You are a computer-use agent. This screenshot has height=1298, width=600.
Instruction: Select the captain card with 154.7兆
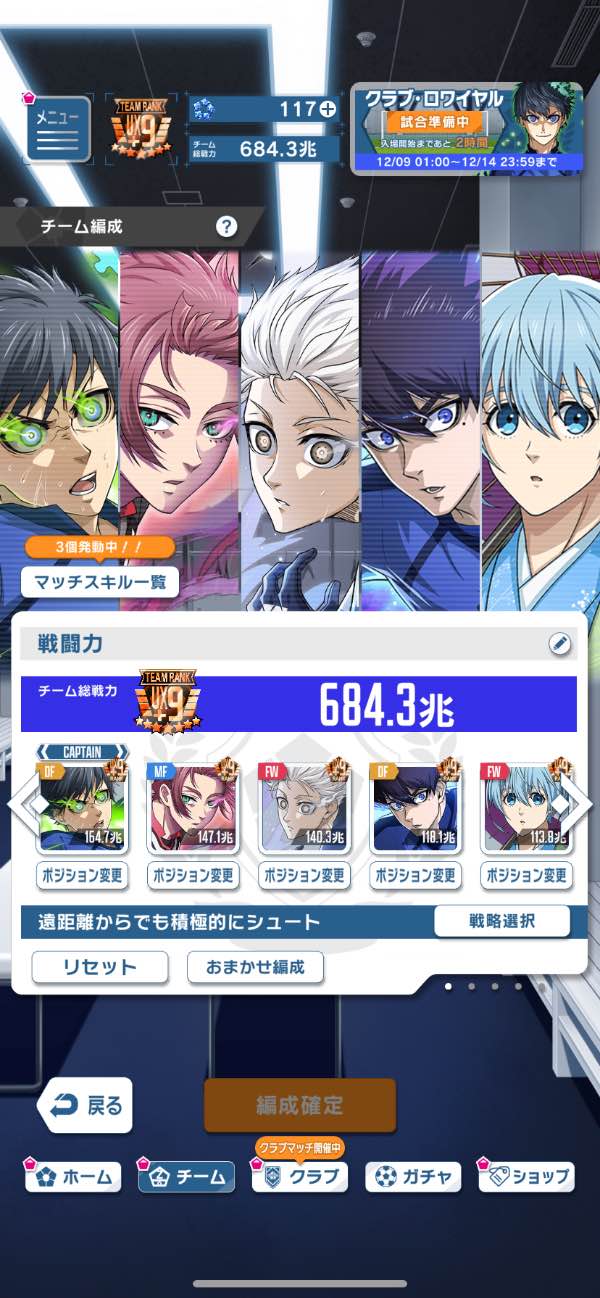83,806
